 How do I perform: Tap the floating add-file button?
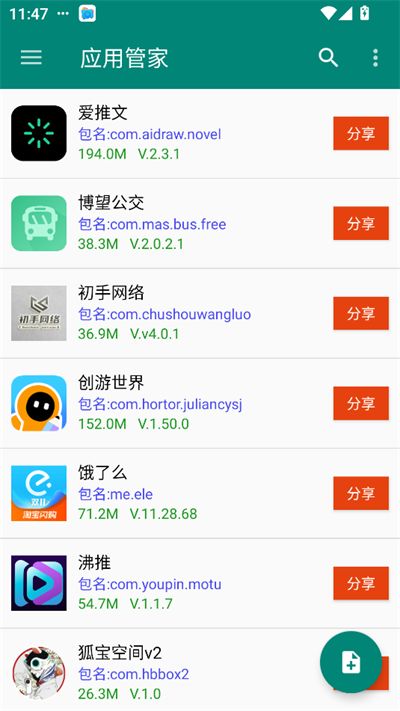click(351, 662)
